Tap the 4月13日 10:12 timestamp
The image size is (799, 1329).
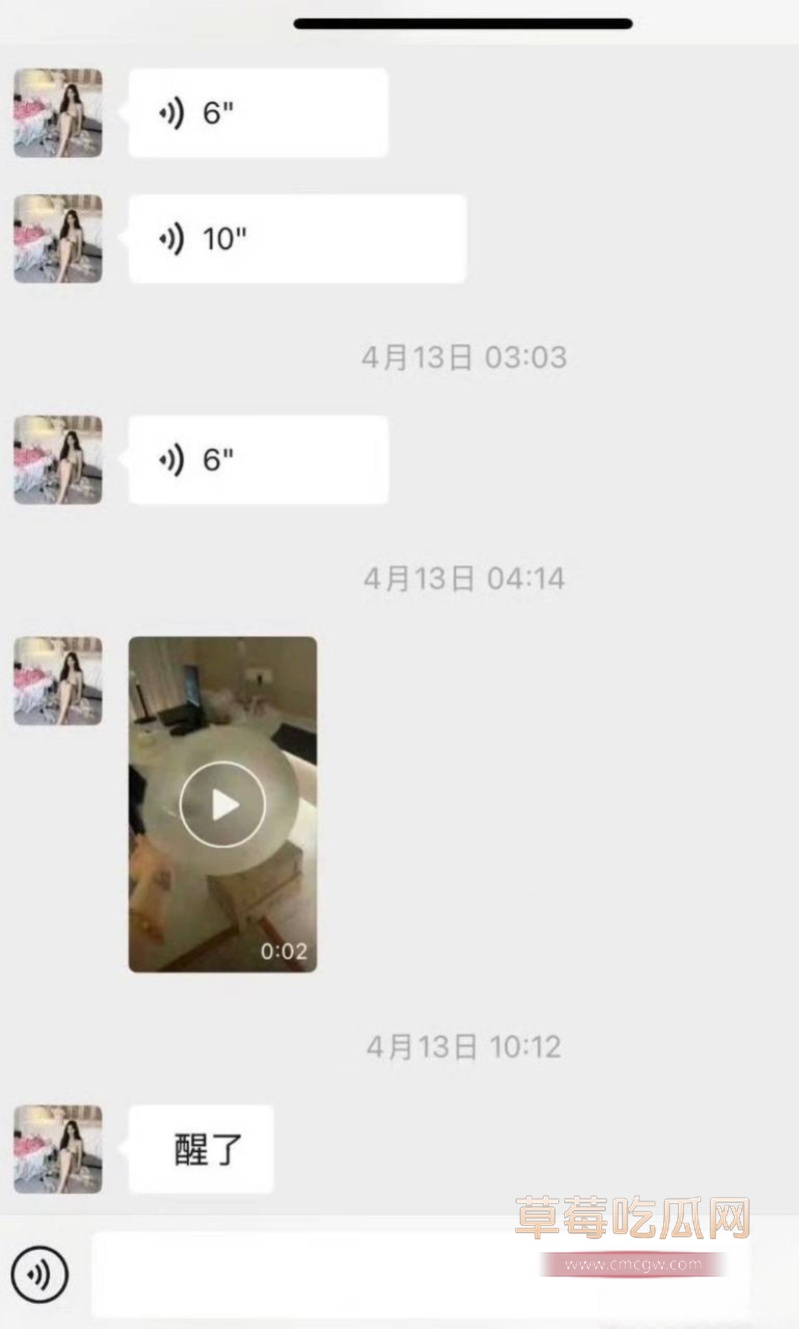point(464,1047)
